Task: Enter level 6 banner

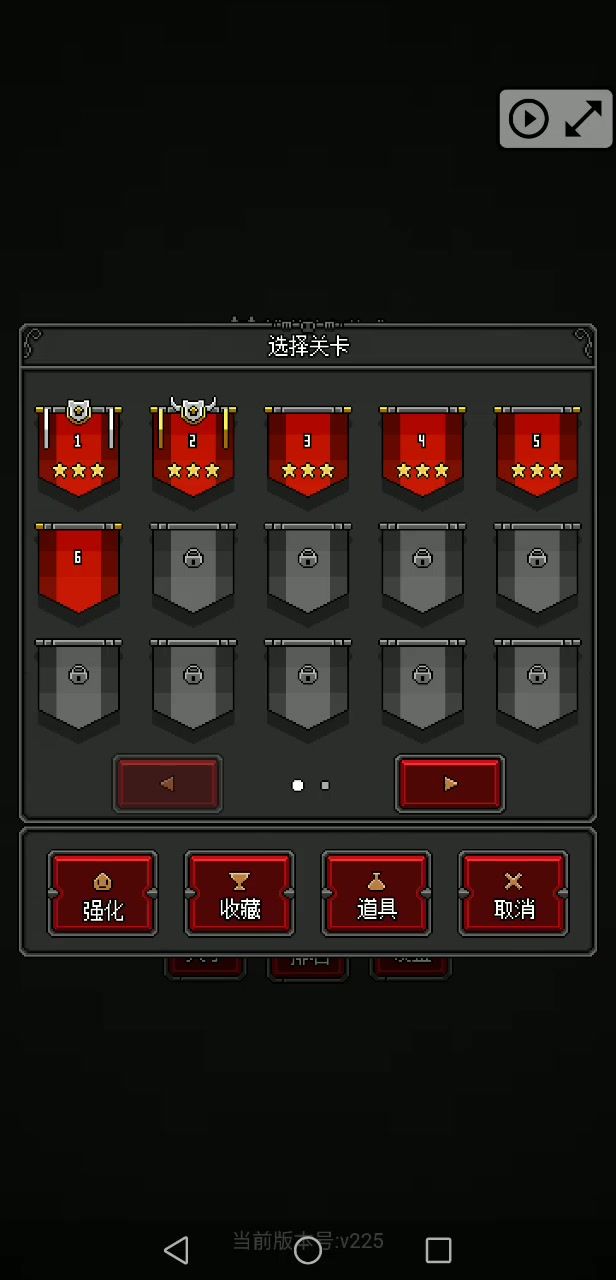Action: 78,566
